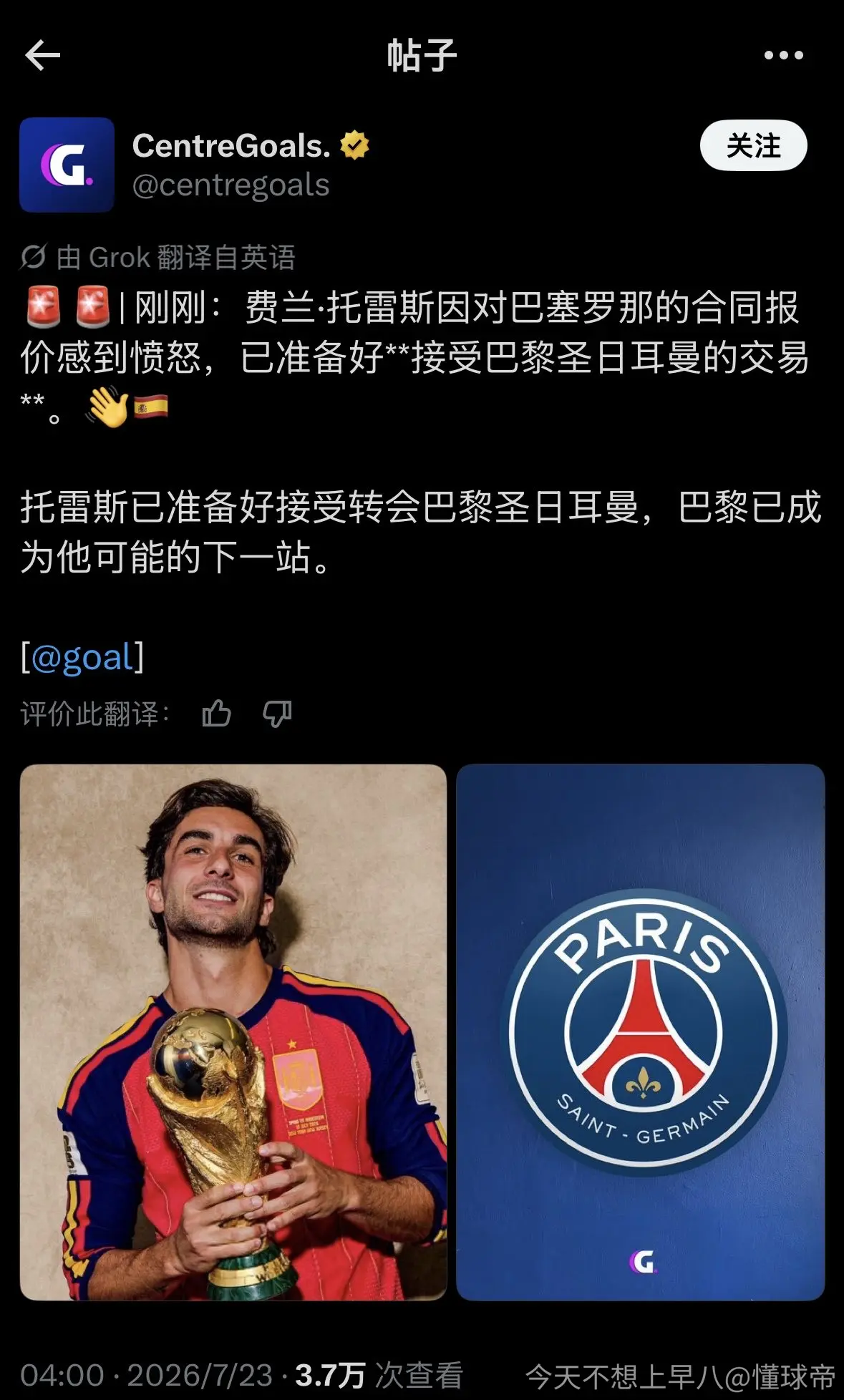Screen dimensions: 844x1400
Task: Open the @centregoals account name
Action: tap(231, 185)
